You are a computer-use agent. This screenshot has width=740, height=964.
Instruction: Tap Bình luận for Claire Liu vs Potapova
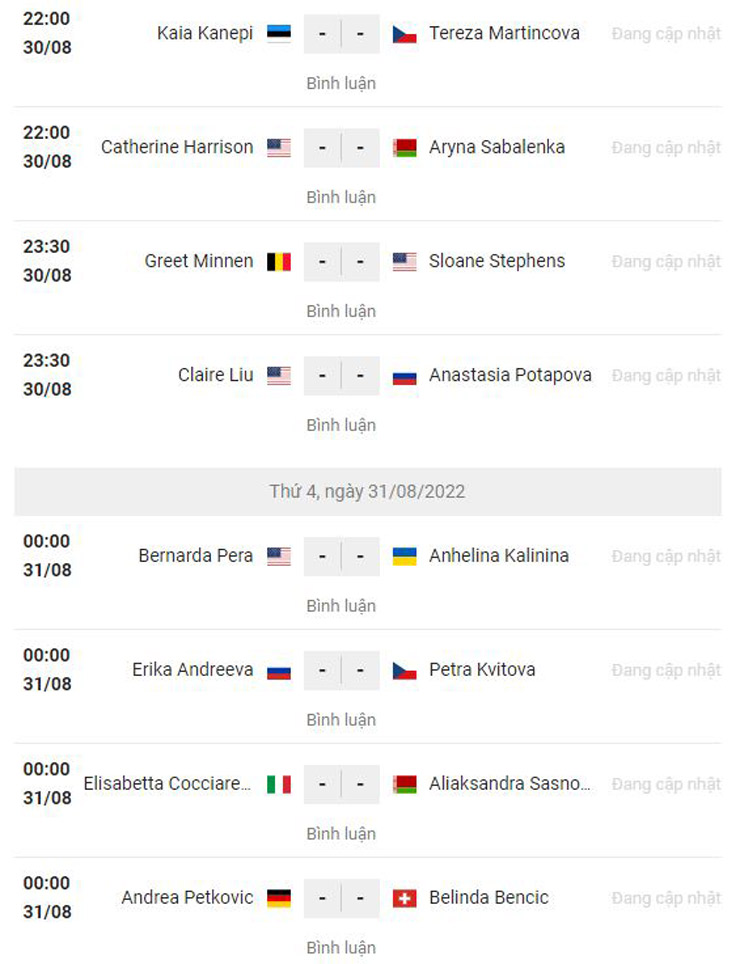coord(341,425)
